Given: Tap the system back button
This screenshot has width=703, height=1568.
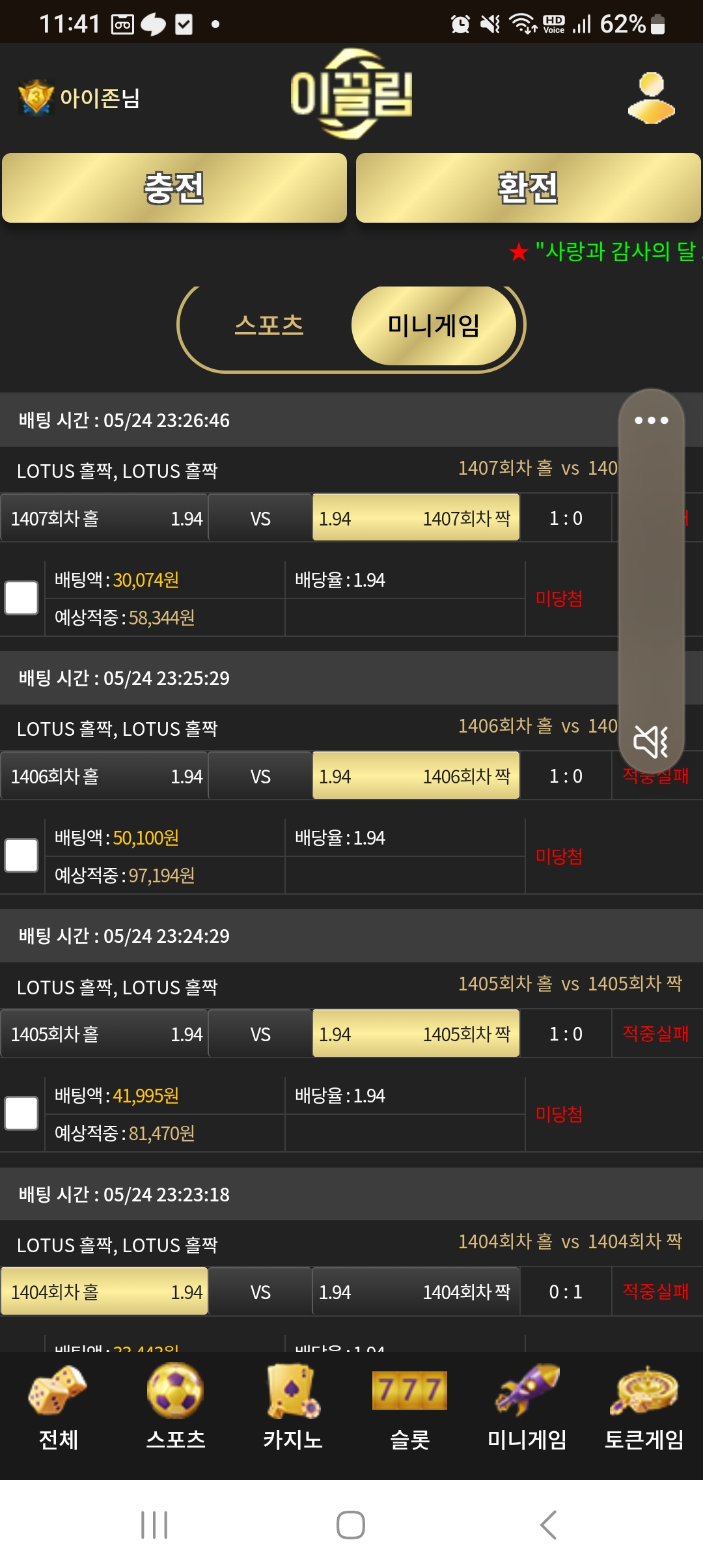Looking at the screenshot, I should point(549,1525).
